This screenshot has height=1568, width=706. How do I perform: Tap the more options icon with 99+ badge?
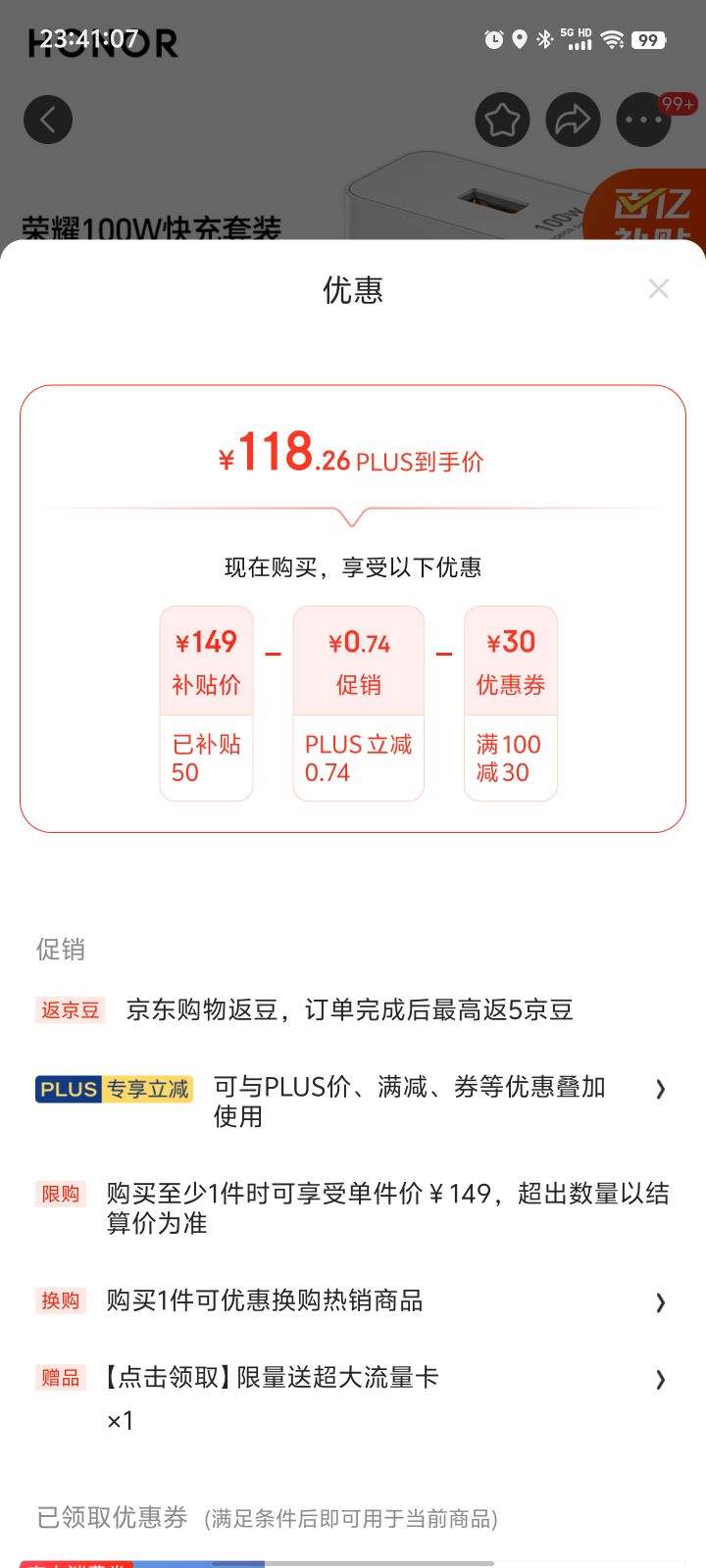[643, 119]
